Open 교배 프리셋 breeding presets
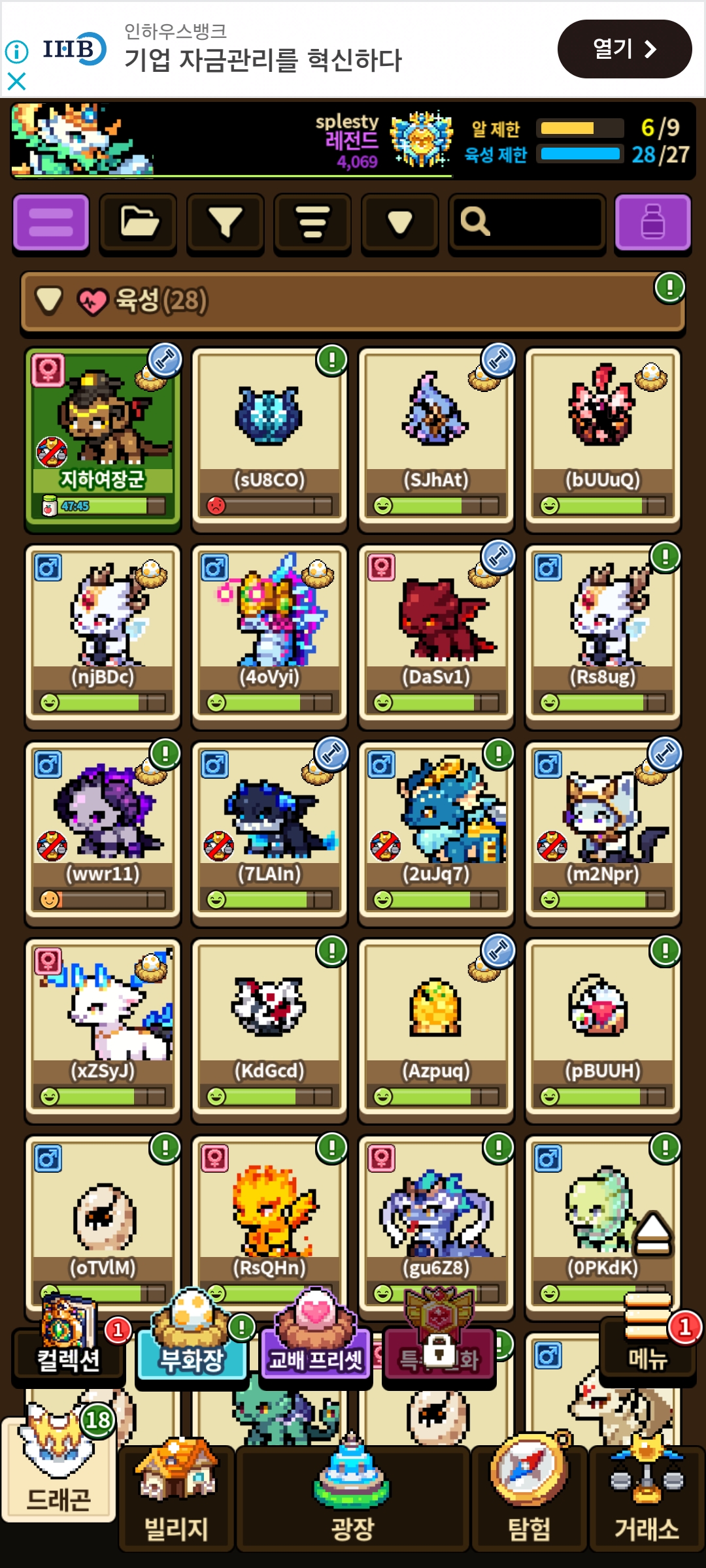Screen dimensions: 706x1568 pyautogui.click(x=316, y=1351)
